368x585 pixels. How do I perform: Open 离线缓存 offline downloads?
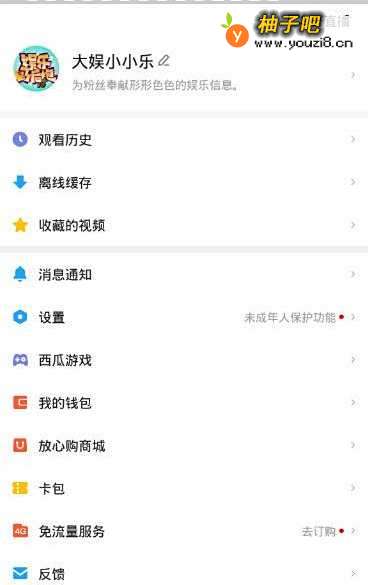coord(184,182)
